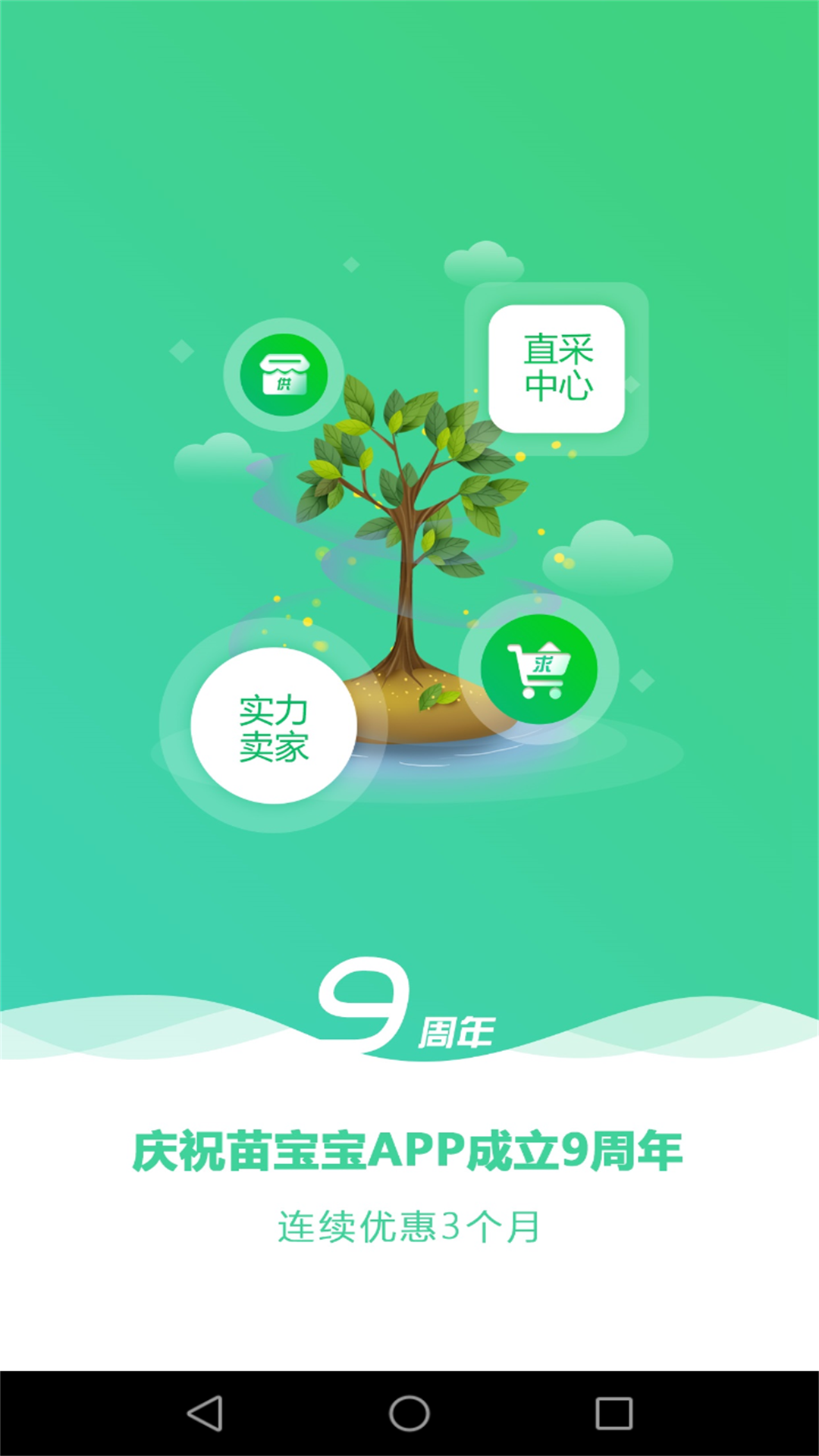Viewport: 819px width, 1456px height.
Task: Tap the storefront icon near the top left
Action: click(x=284, y=372)
